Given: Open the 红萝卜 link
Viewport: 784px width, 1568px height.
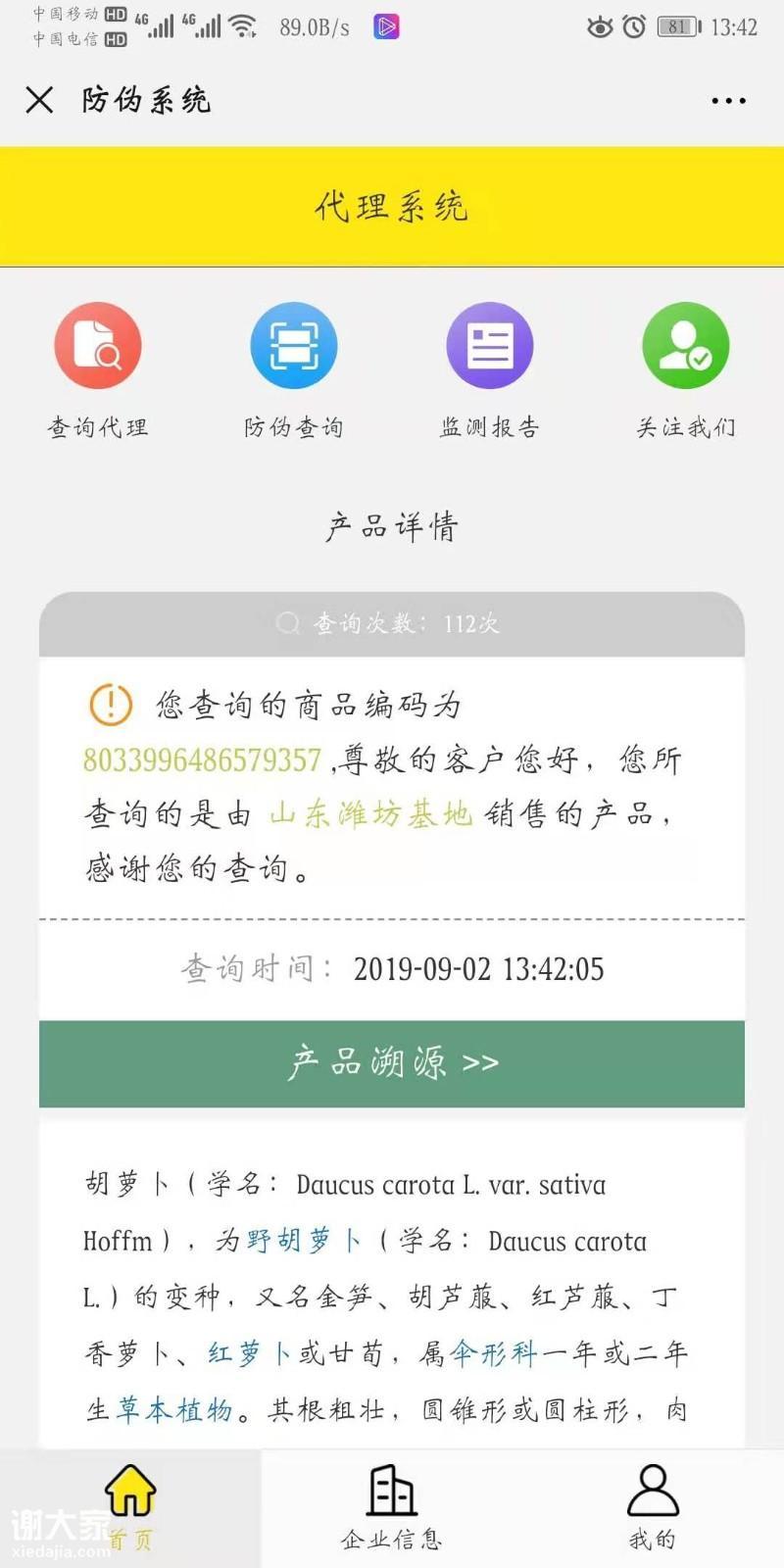Looking at the screenshot, I should pos(249,1353).
